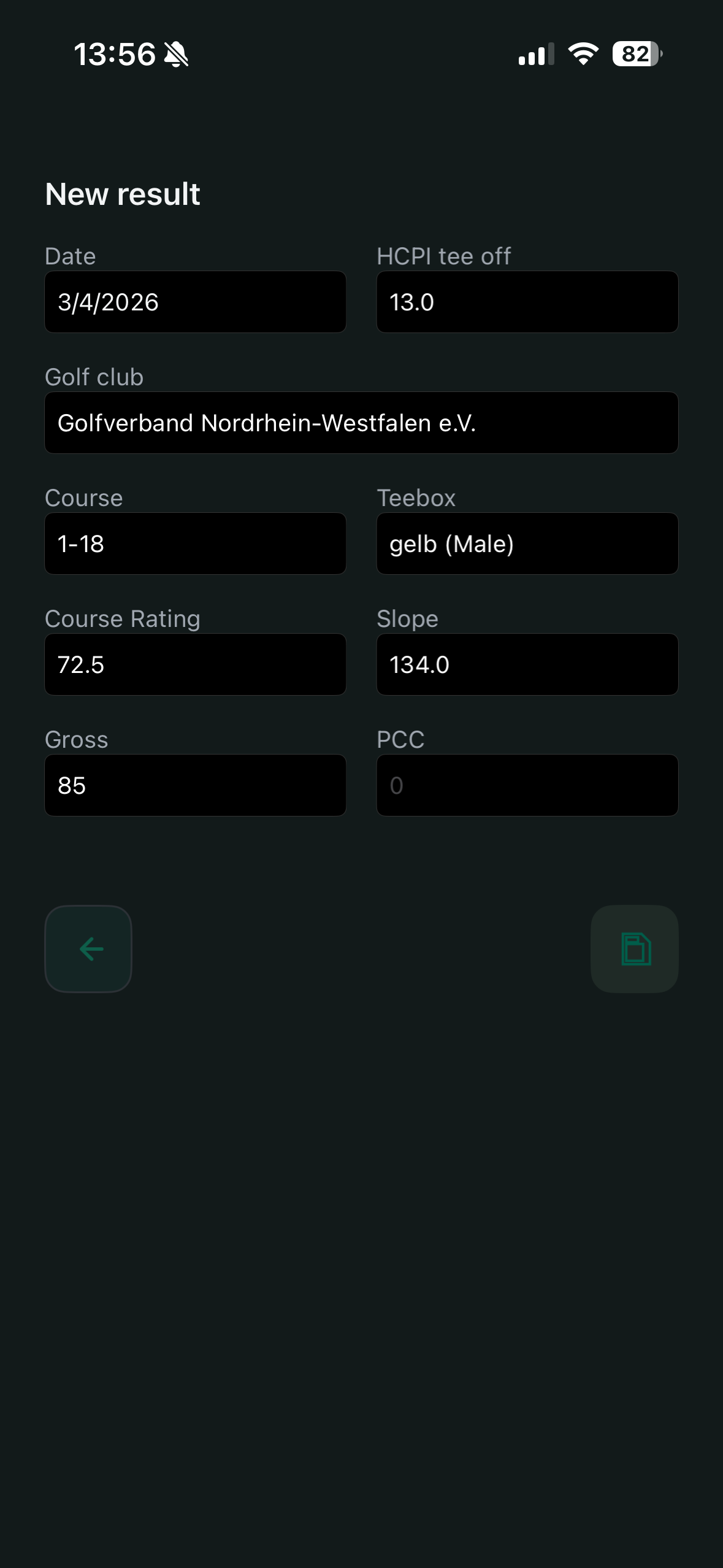Tap the New result heading
This screenshot has height=1568, width=723.
click(122, 194)
